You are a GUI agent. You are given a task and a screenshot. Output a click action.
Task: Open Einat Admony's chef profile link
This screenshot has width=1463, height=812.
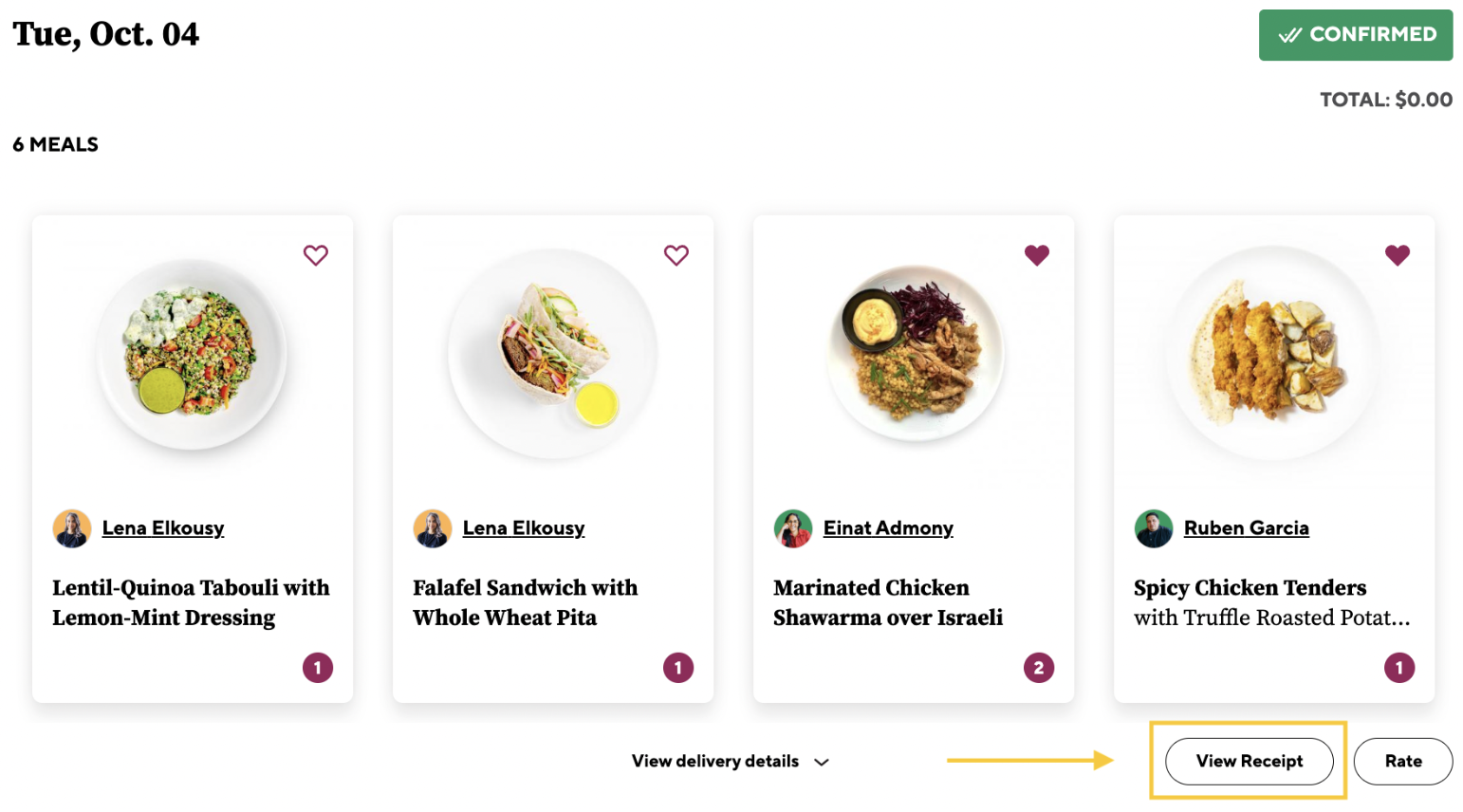[x=888, y=528]
